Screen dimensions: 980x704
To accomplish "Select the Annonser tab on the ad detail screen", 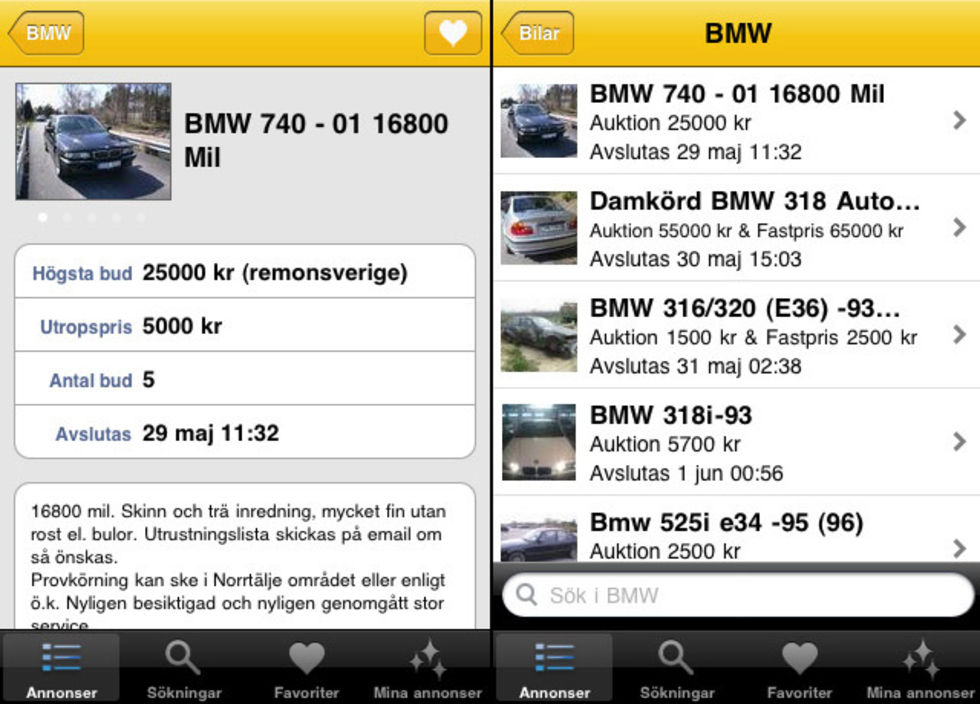I will pos(61,669).
